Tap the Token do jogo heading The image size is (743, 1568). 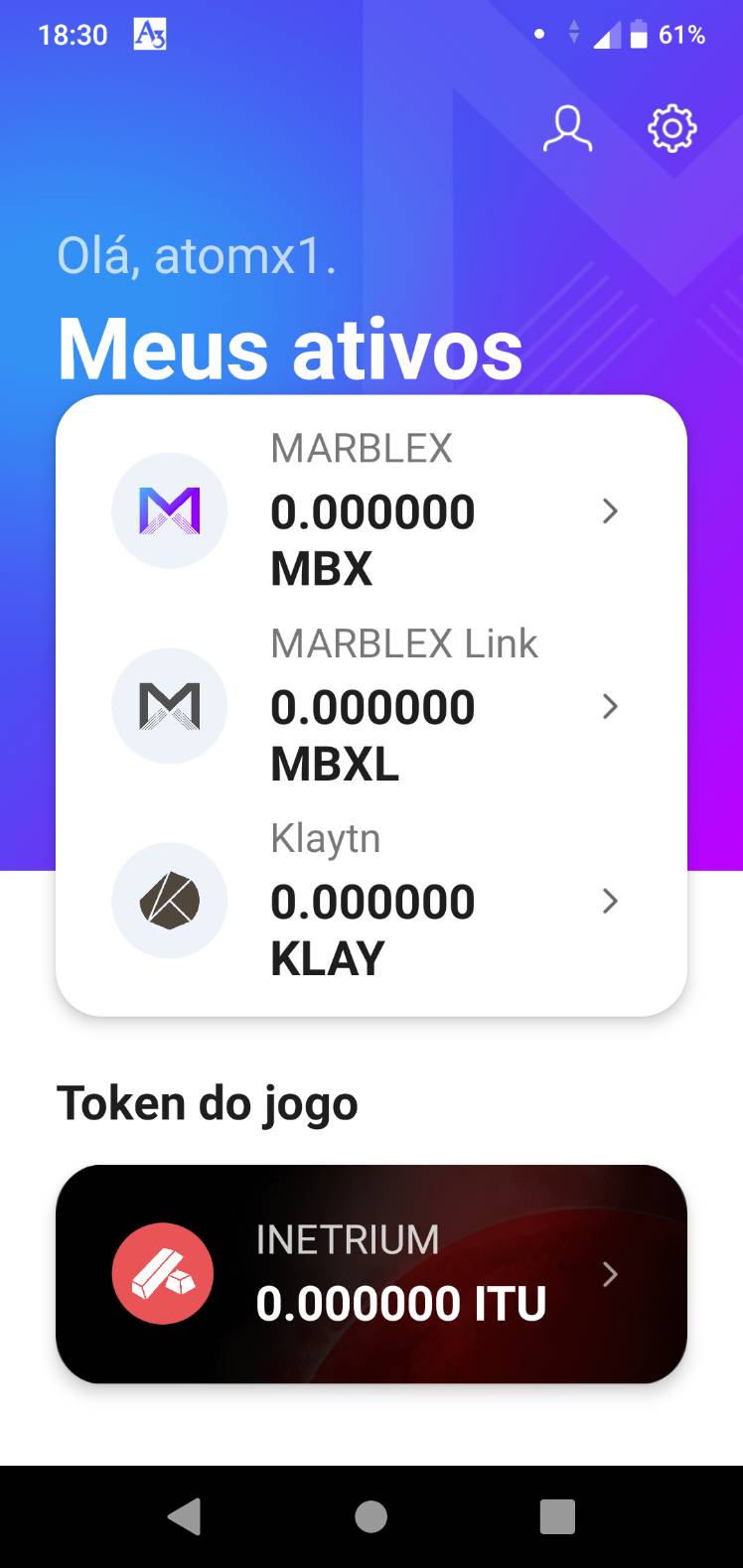click(x=208, y=1102)
